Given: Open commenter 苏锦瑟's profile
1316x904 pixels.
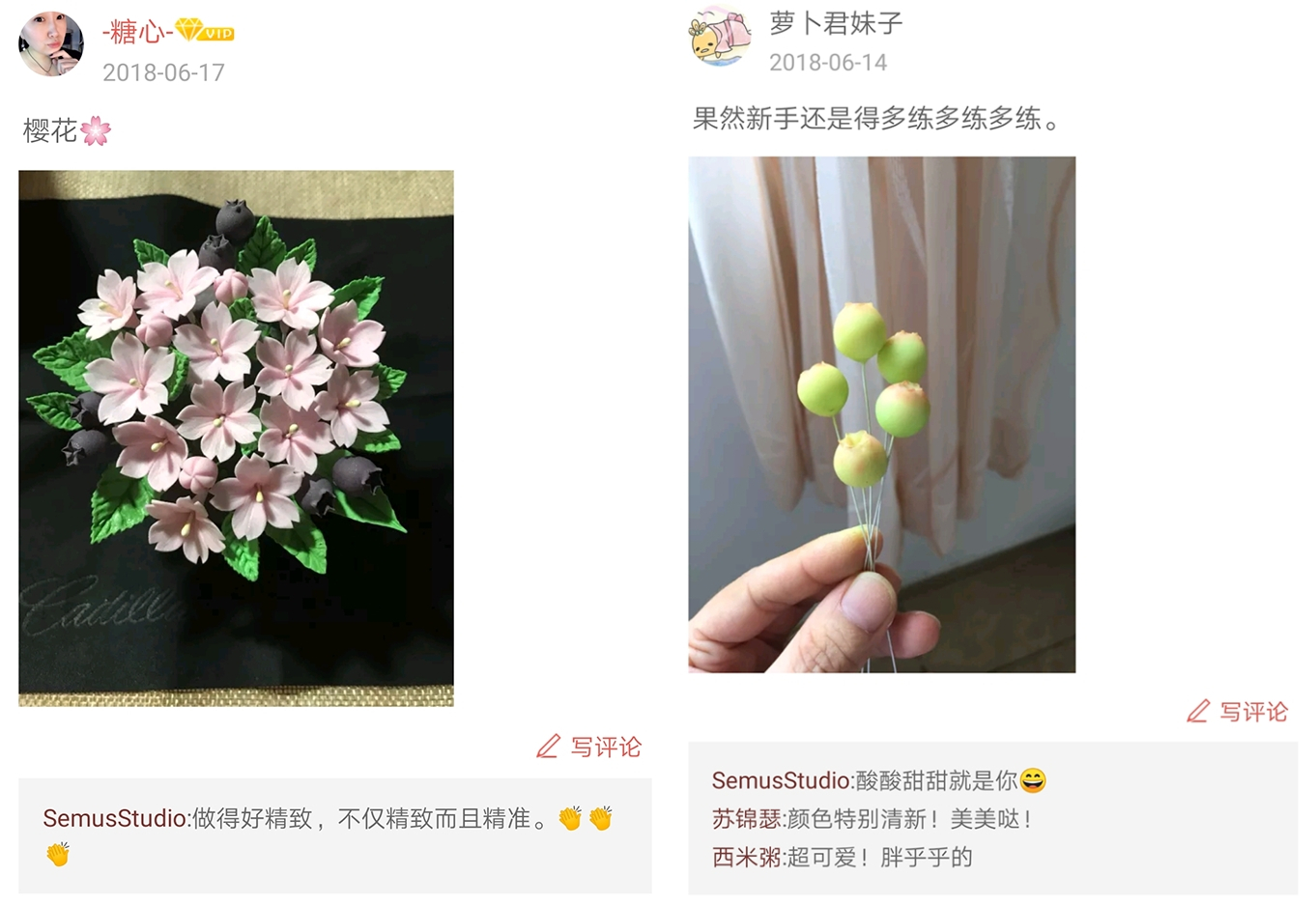Looking at the screenshot, I should tap(746, 819).
